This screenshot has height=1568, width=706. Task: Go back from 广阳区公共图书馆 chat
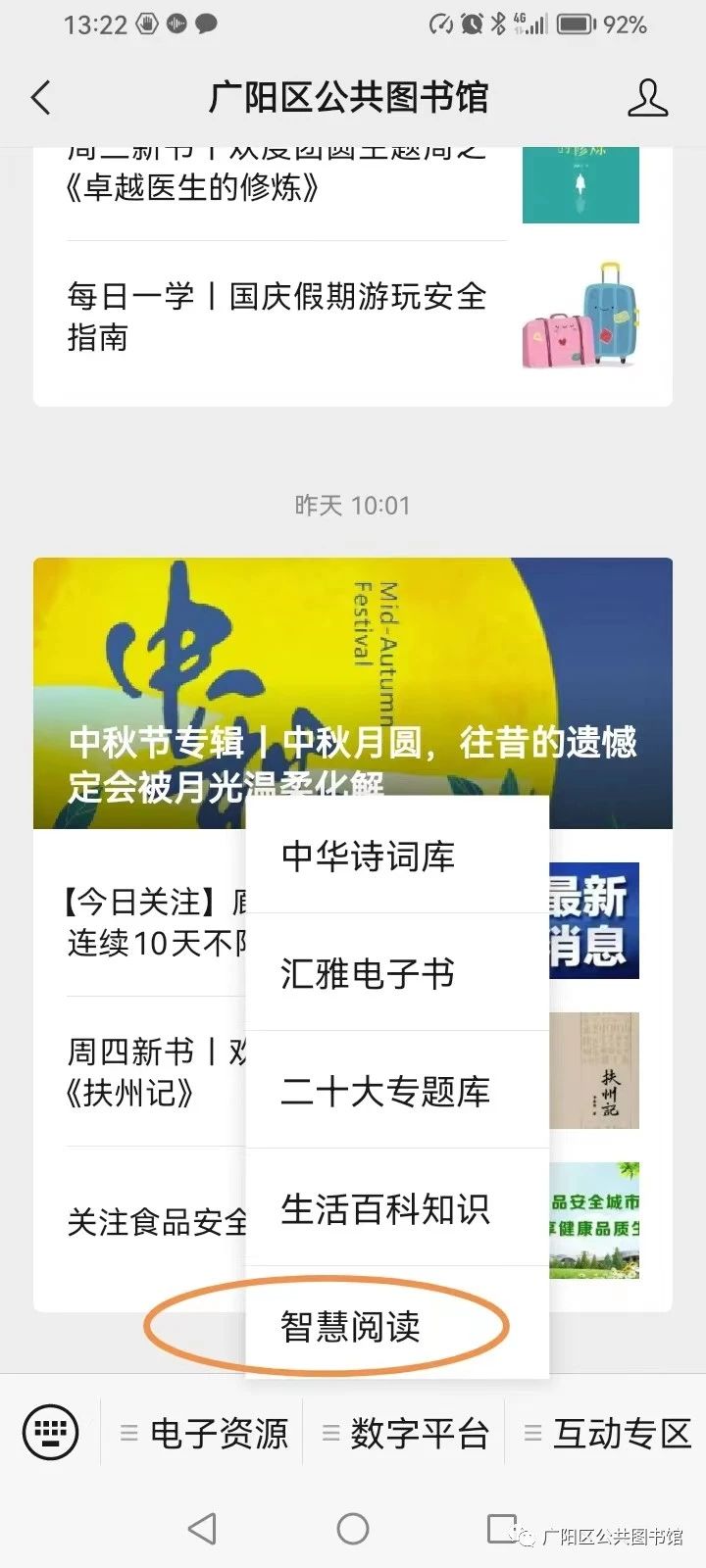(x=41, y=98)
